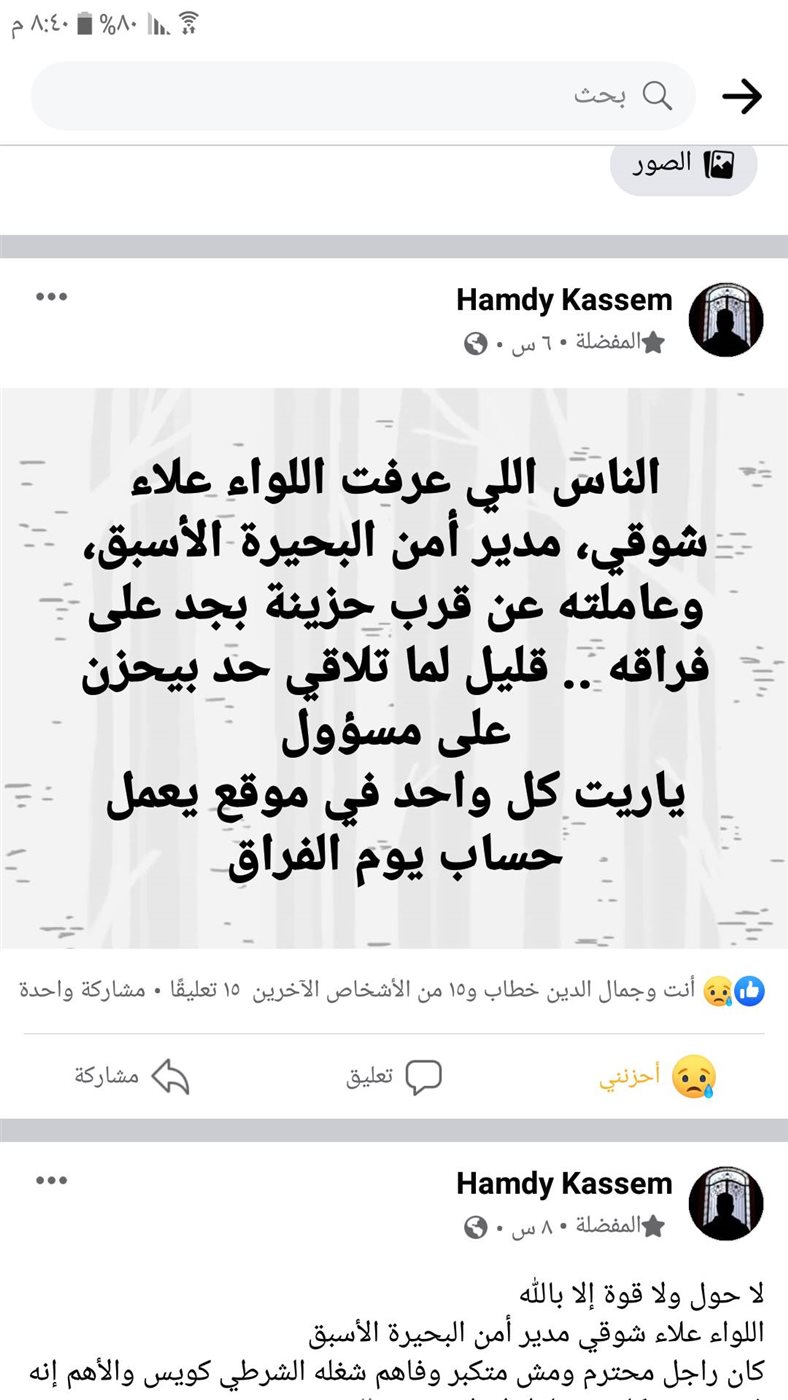Open overflow menu on the 8-hour-old post
Viewport: 788px width, 1400px height.
click(x=51, y=1181)
